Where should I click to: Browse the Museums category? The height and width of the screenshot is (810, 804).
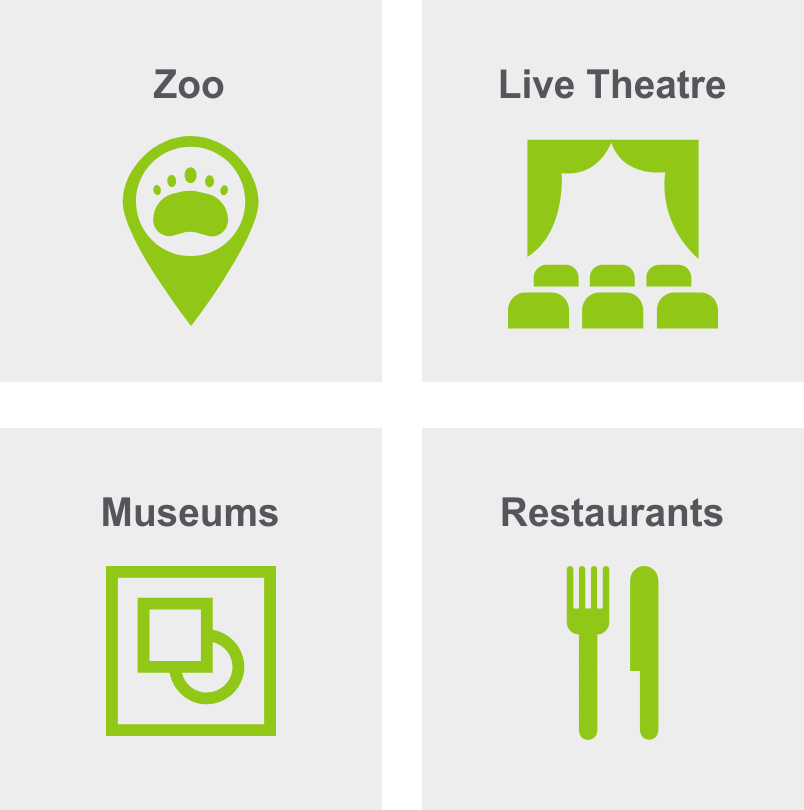(190, 620)
